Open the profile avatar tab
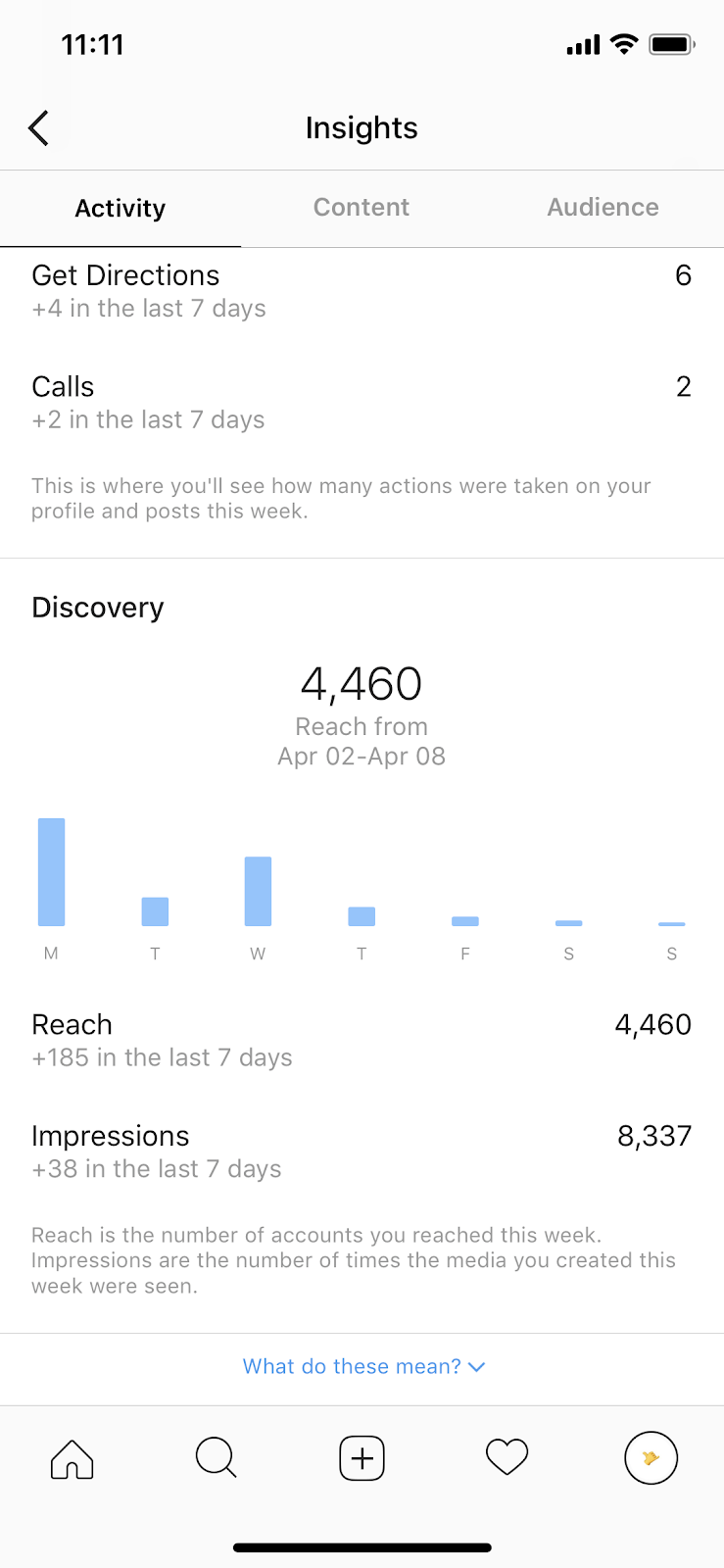The image size is (724, 1568). tap(652, 1457)
